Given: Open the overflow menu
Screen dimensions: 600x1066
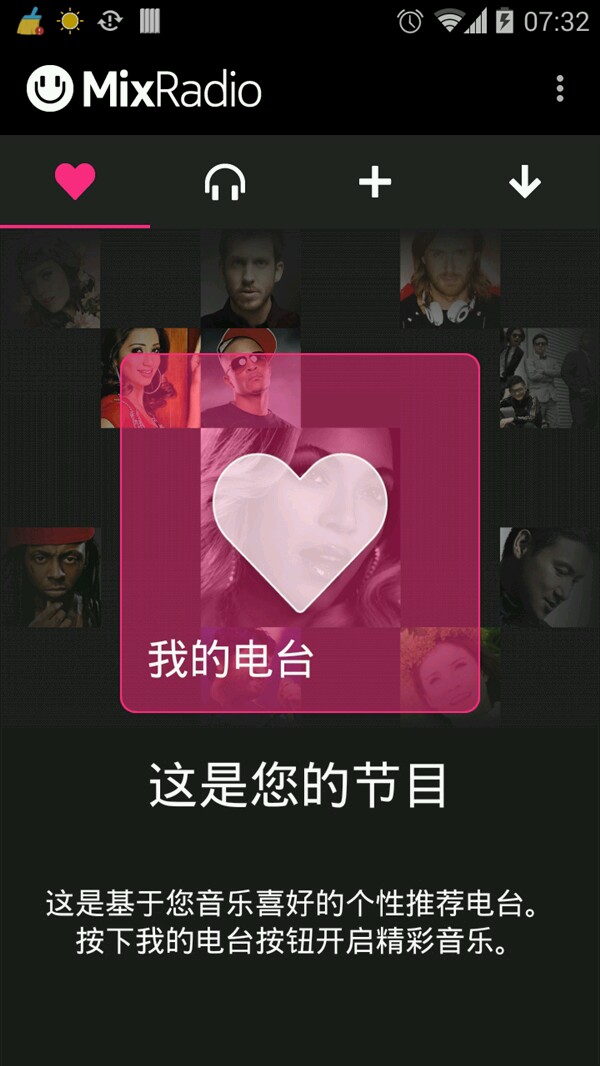Looking at the screenshot, I should [560, 89].
